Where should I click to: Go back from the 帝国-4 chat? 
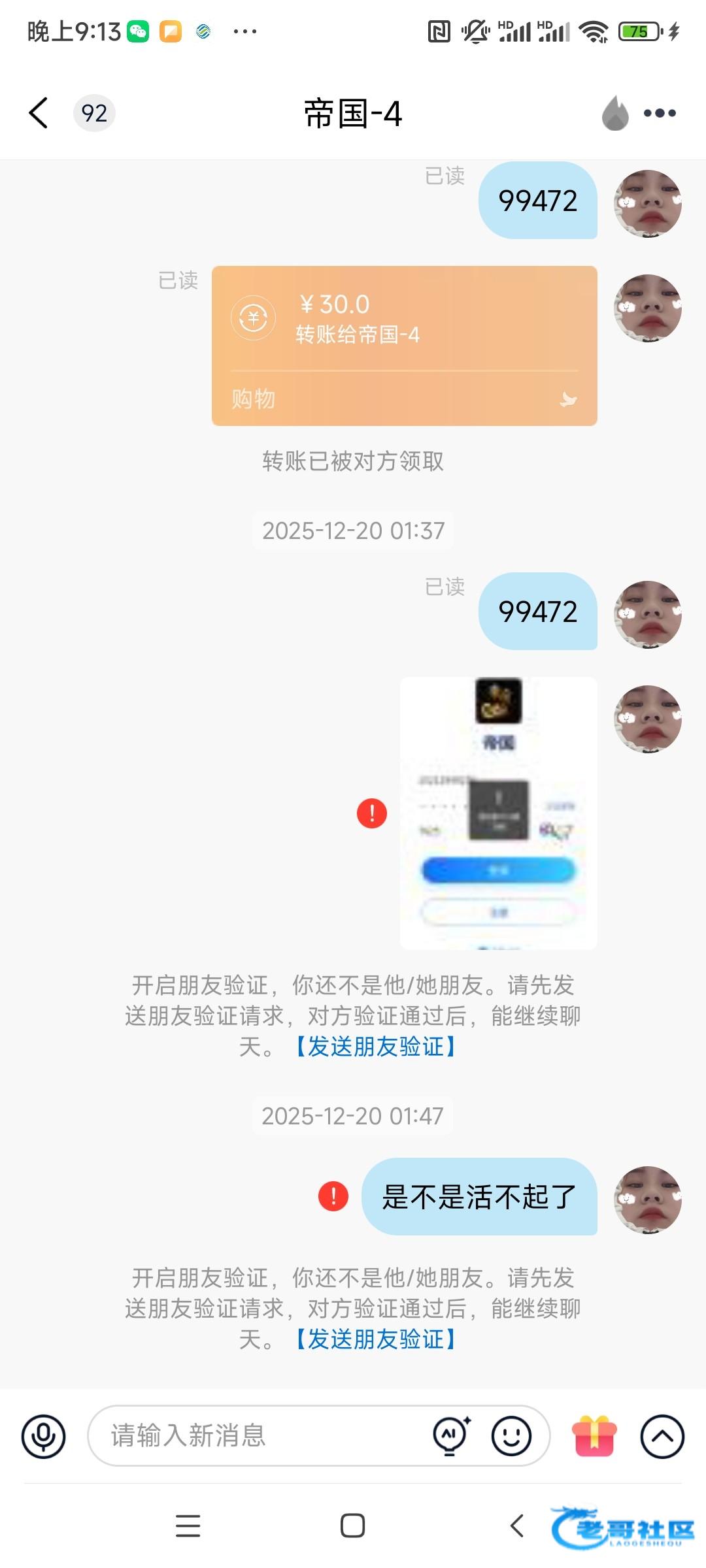tap(39, 113)
